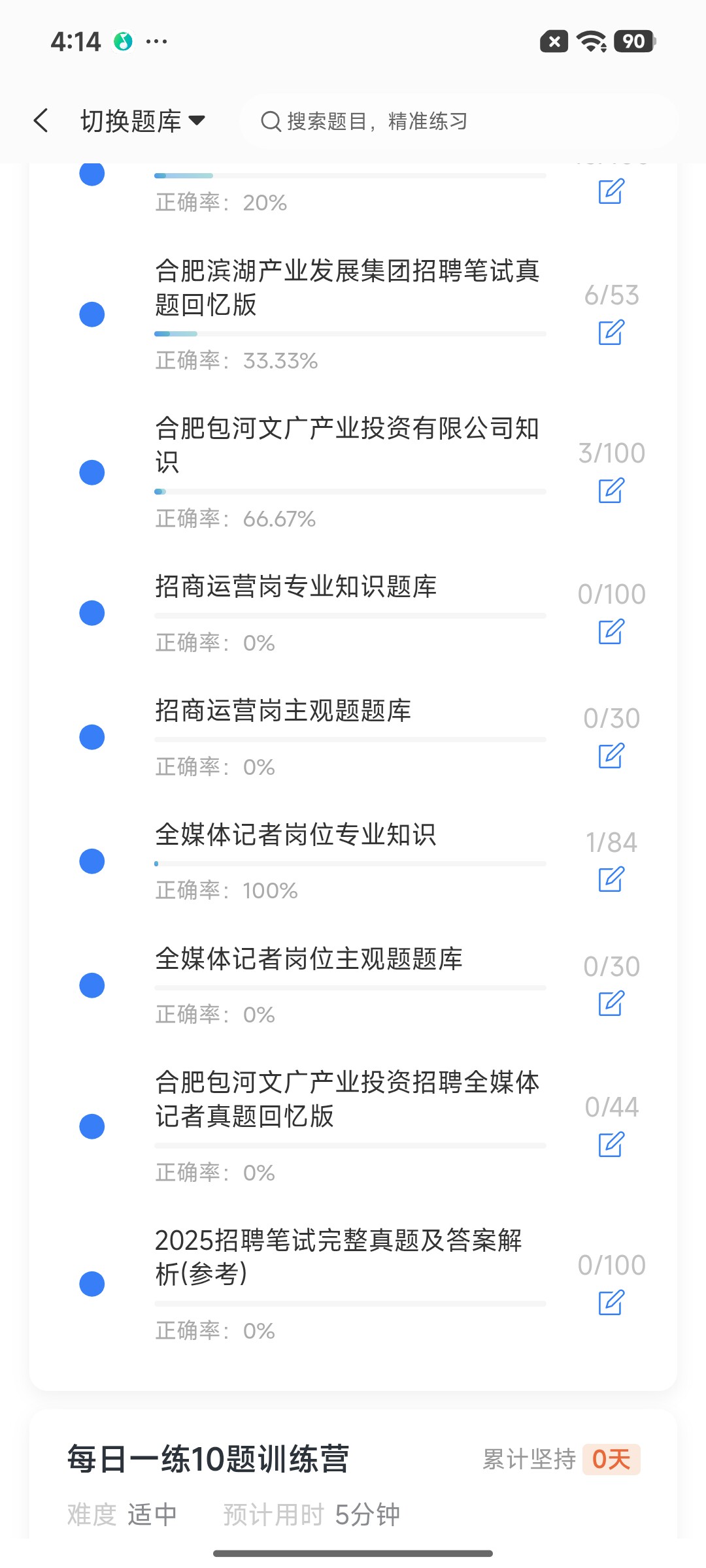
Task: Tap the practice icon beside 正确率 20%
Action: (611, 191)
